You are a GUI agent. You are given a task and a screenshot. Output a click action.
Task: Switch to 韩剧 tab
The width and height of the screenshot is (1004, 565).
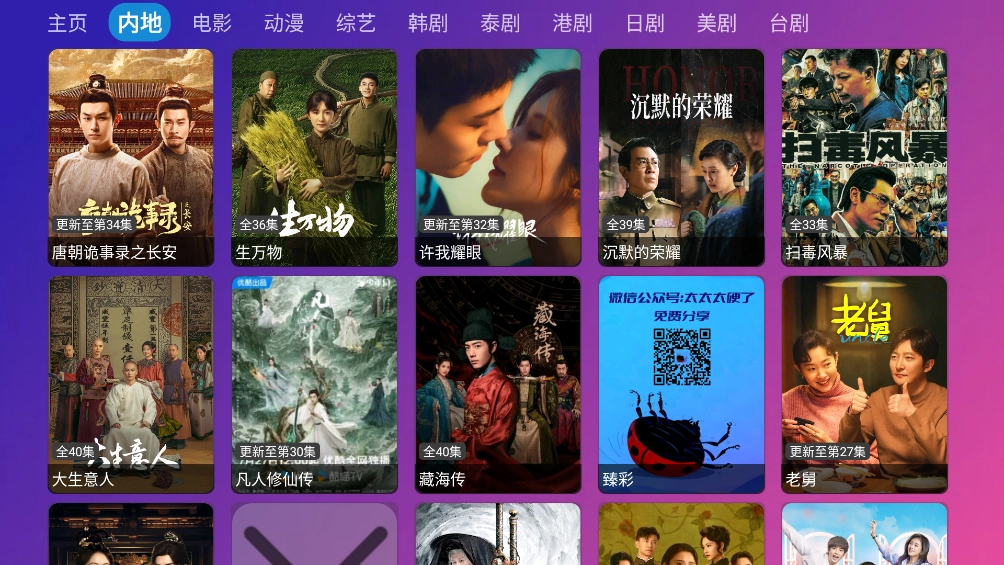(428, 23)
